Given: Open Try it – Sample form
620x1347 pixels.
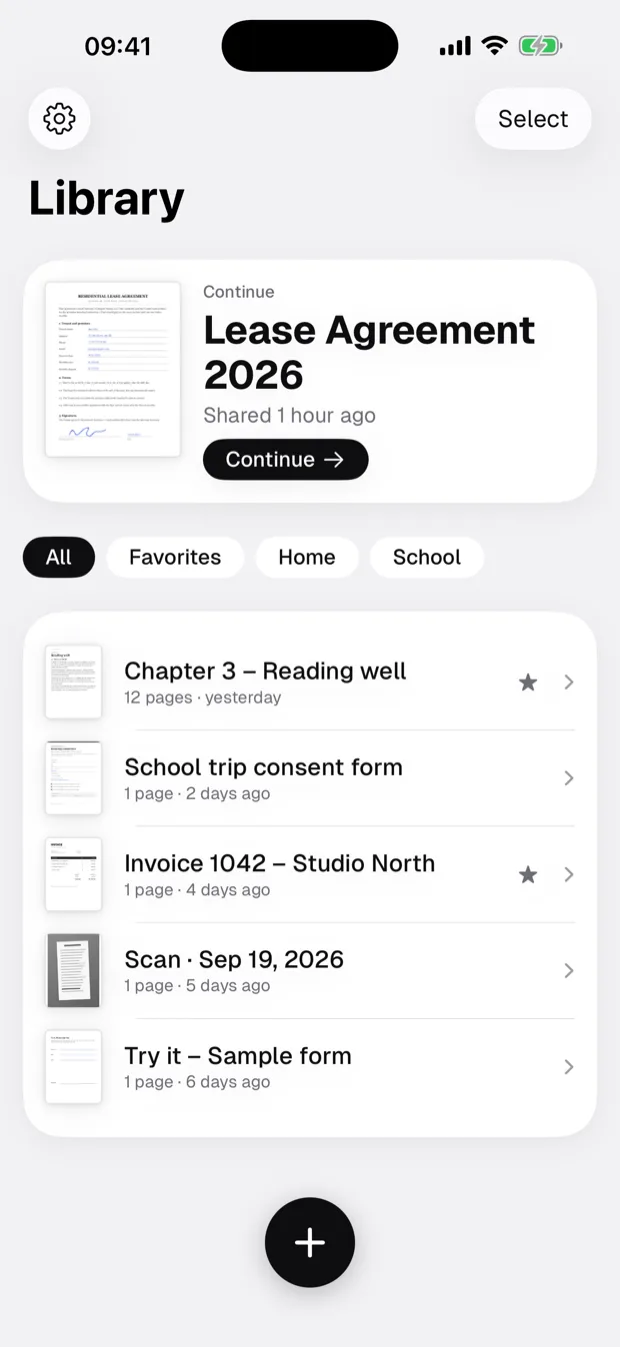Looking at the screenshot, I should [x=310, y=1066].
